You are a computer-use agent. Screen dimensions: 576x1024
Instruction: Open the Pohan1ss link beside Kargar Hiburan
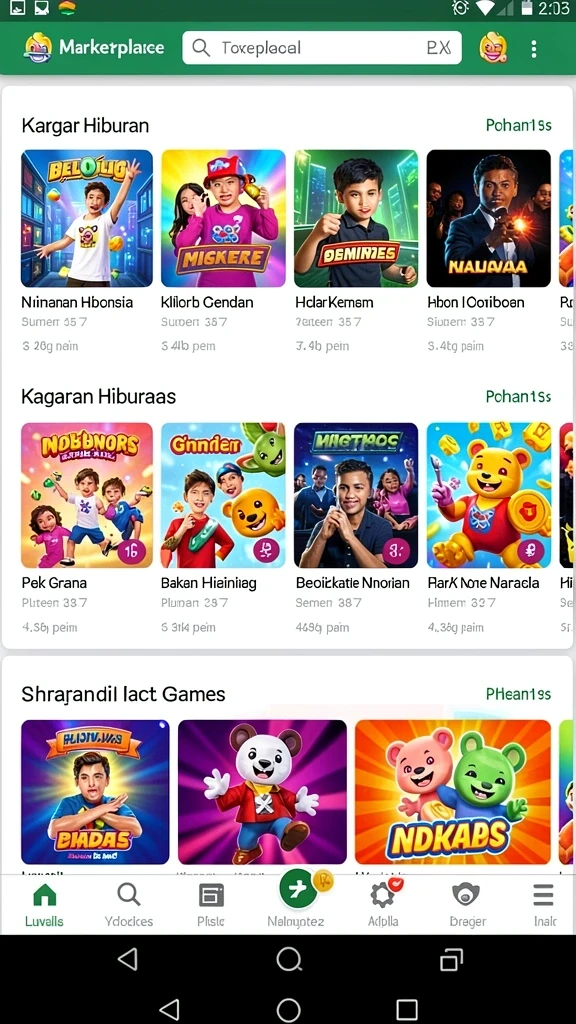519,125
